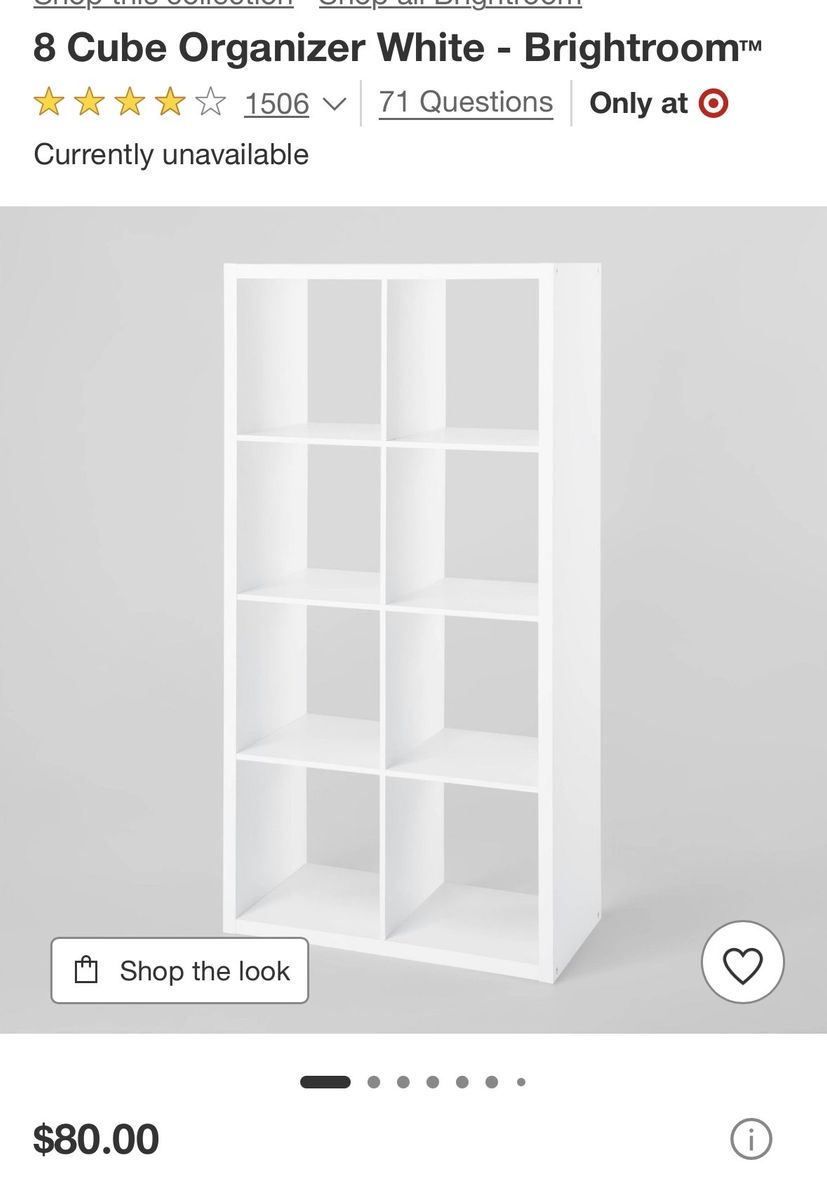View the 71 Questions link
This screenshot has width=827, height=1200.
pyautogui.click(x=465, y=102)
